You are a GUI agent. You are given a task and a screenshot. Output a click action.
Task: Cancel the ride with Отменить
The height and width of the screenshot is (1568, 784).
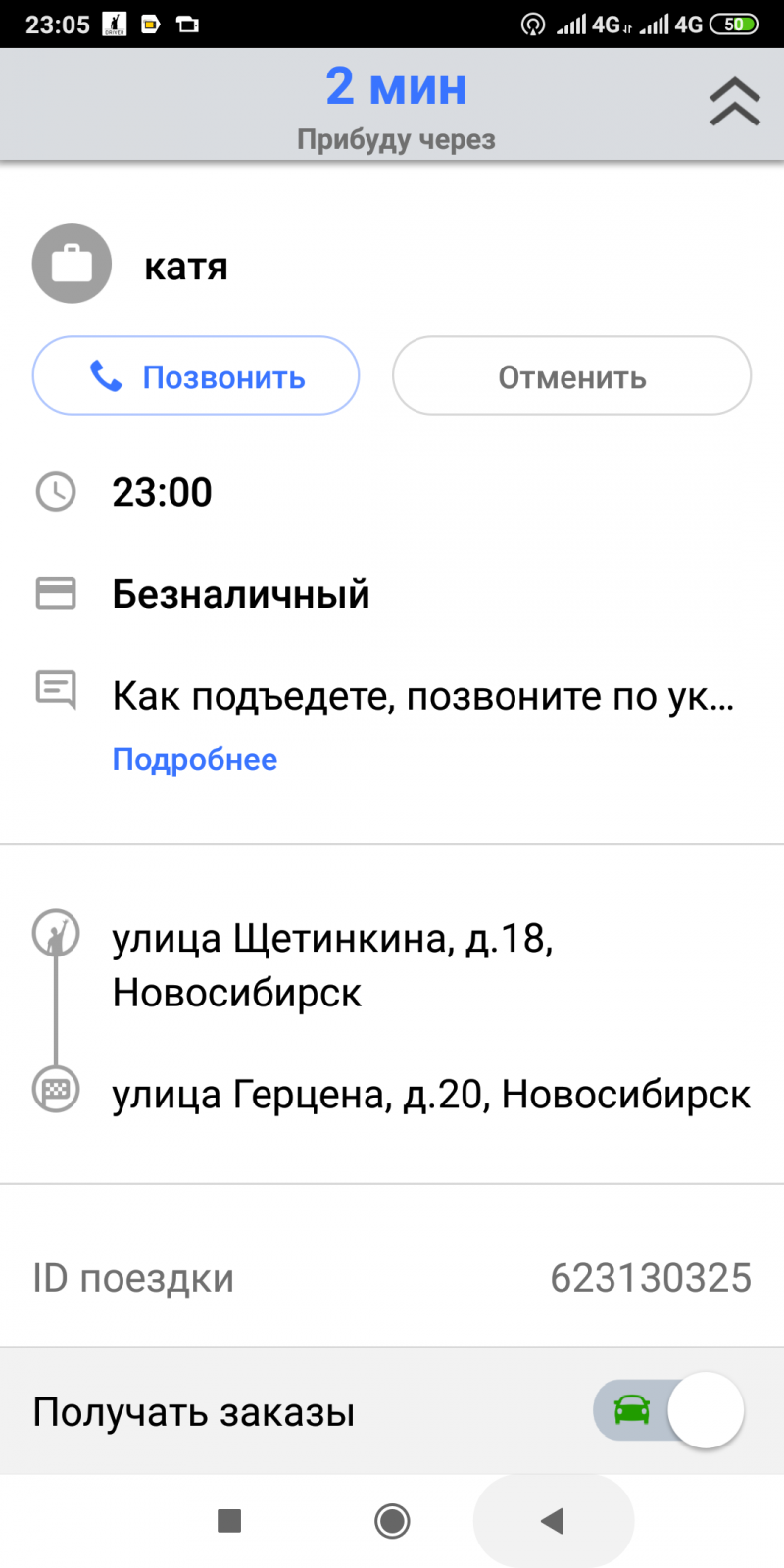(571, 376)
